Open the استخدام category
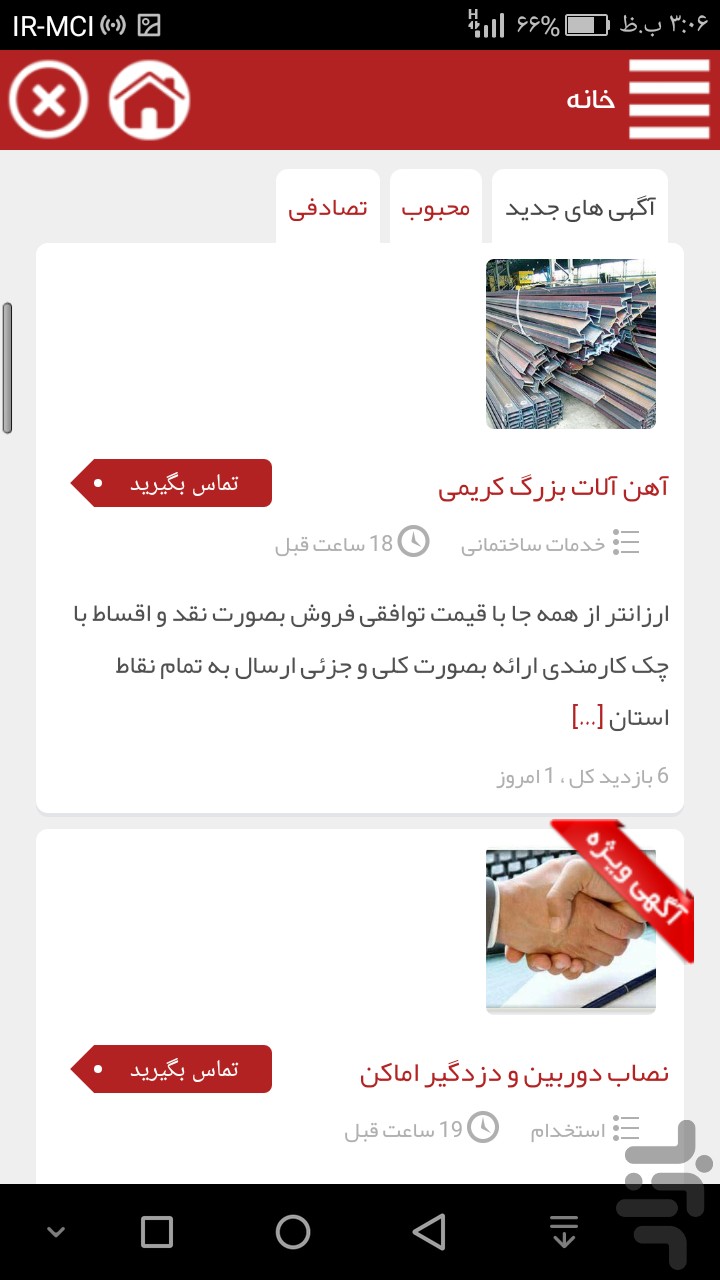 pos(585,1130)
